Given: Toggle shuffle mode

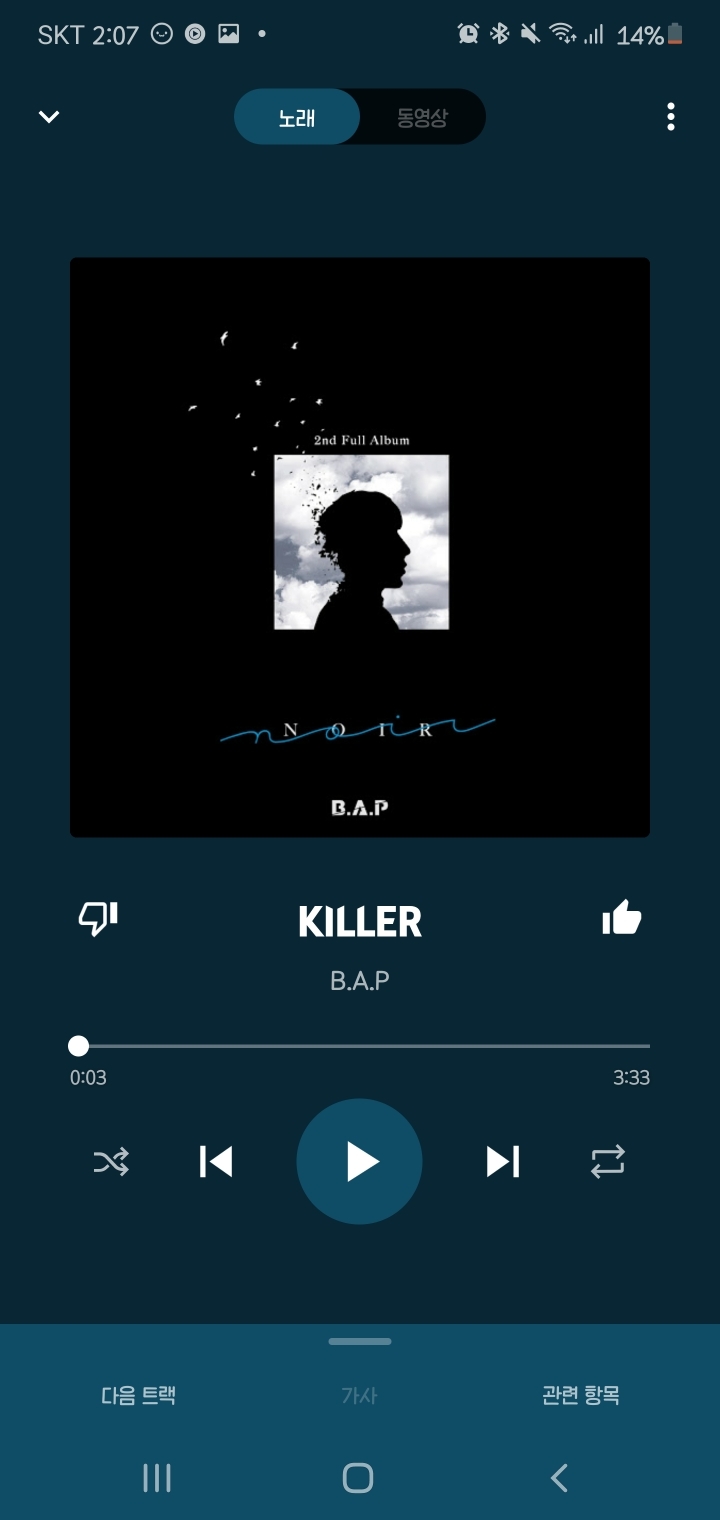Looking at the screenshot, I should (x=111, y=1161).
